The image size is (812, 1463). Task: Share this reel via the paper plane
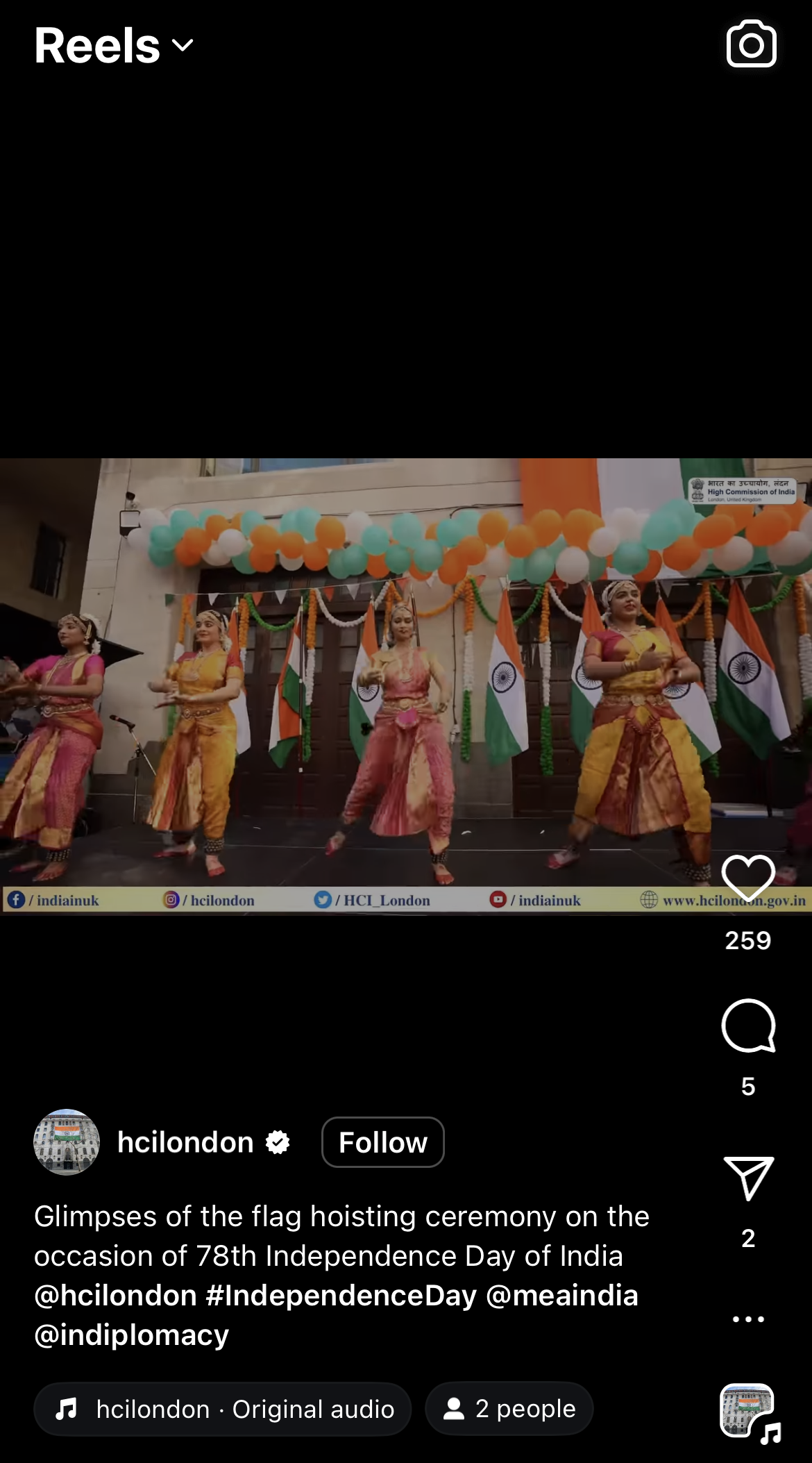point(748,1178)
